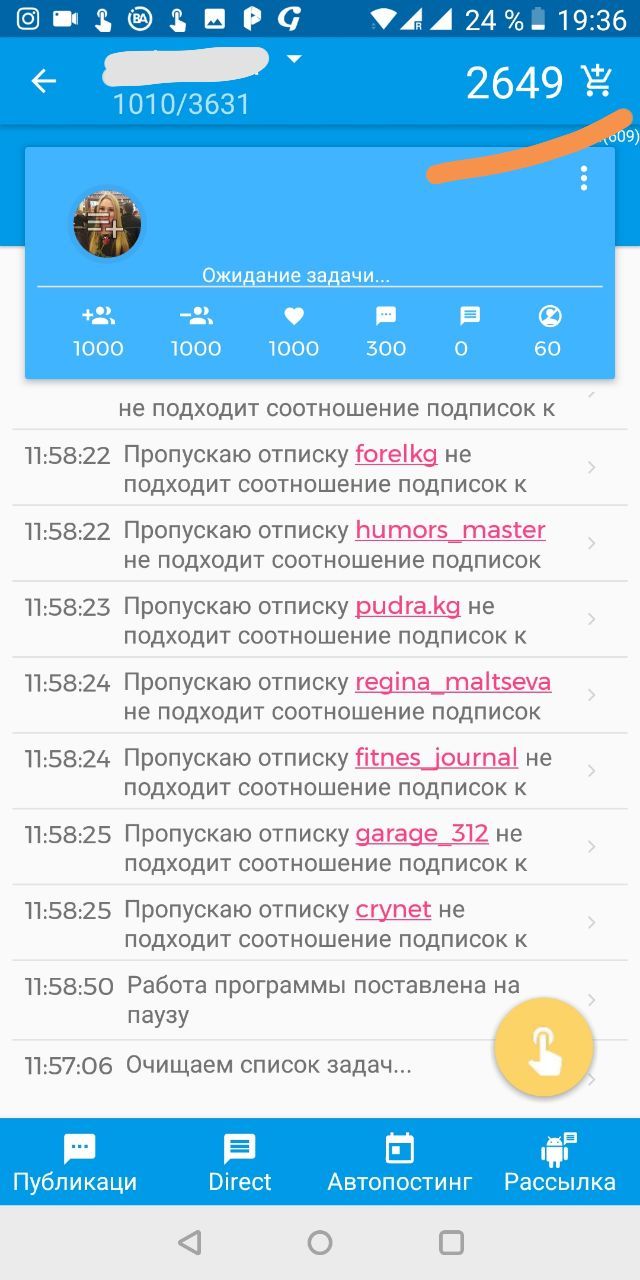Open recent apps from navigation bar

[451, 1243]
